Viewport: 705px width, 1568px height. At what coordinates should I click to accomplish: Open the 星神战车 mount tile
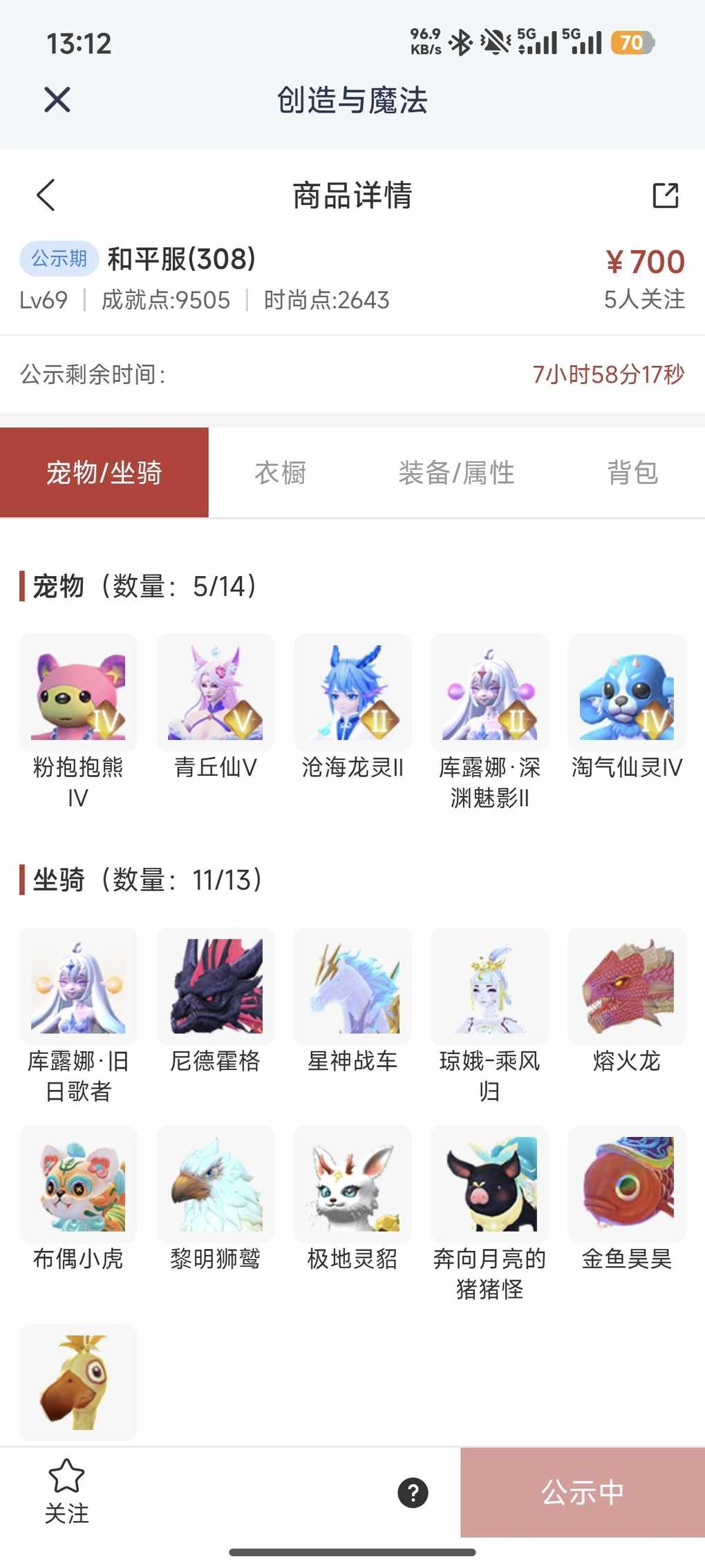pyautogui.click(x=352, y=986)
